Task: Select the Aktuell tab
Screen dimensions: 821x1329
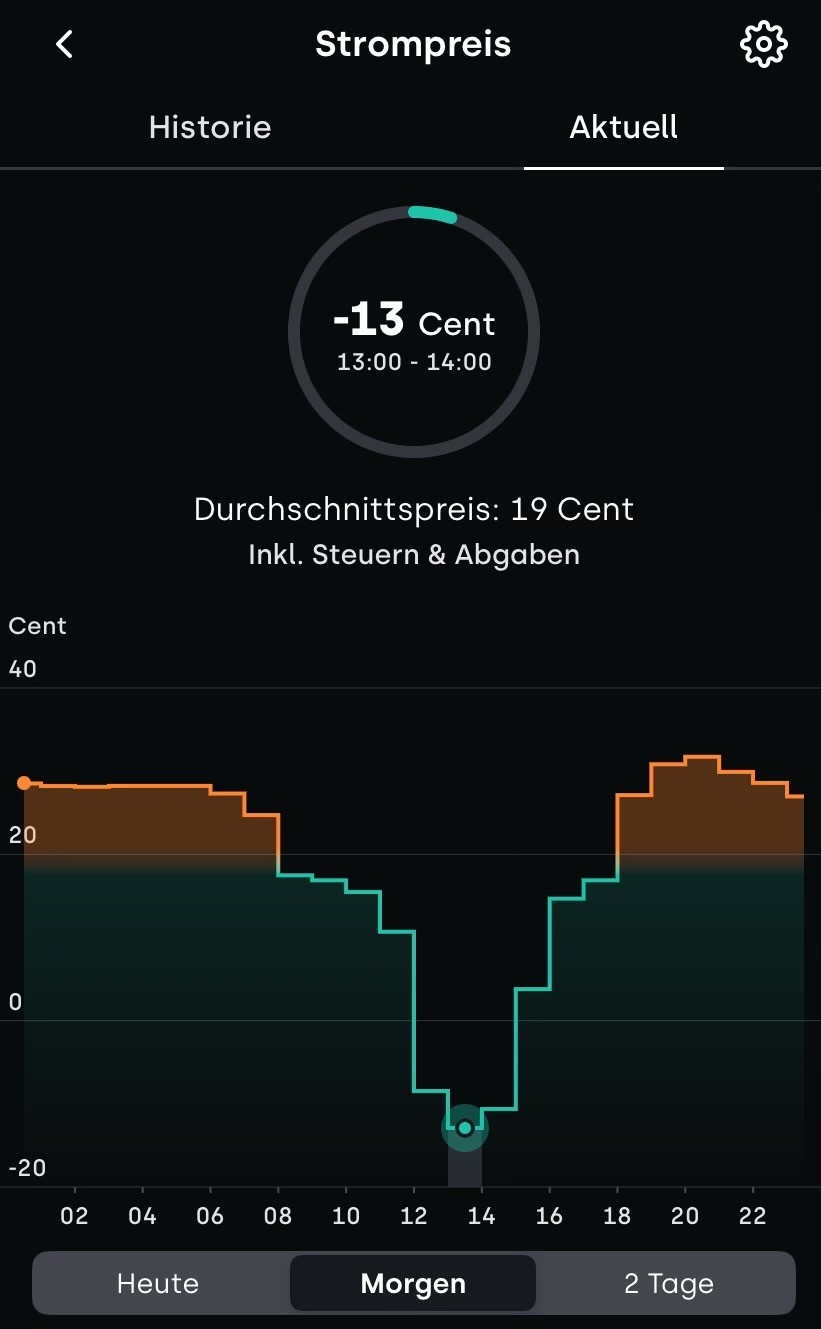Action: [x=624, y=127]
